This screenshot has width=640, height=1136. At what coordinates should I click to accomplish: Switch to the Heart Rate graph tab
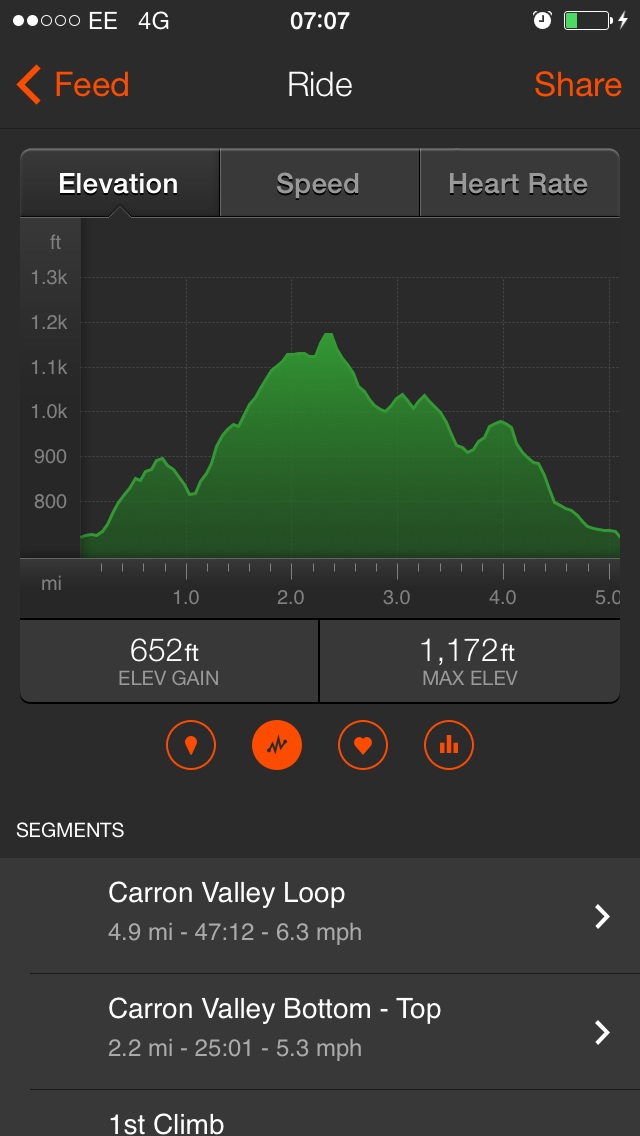point(520,183)
